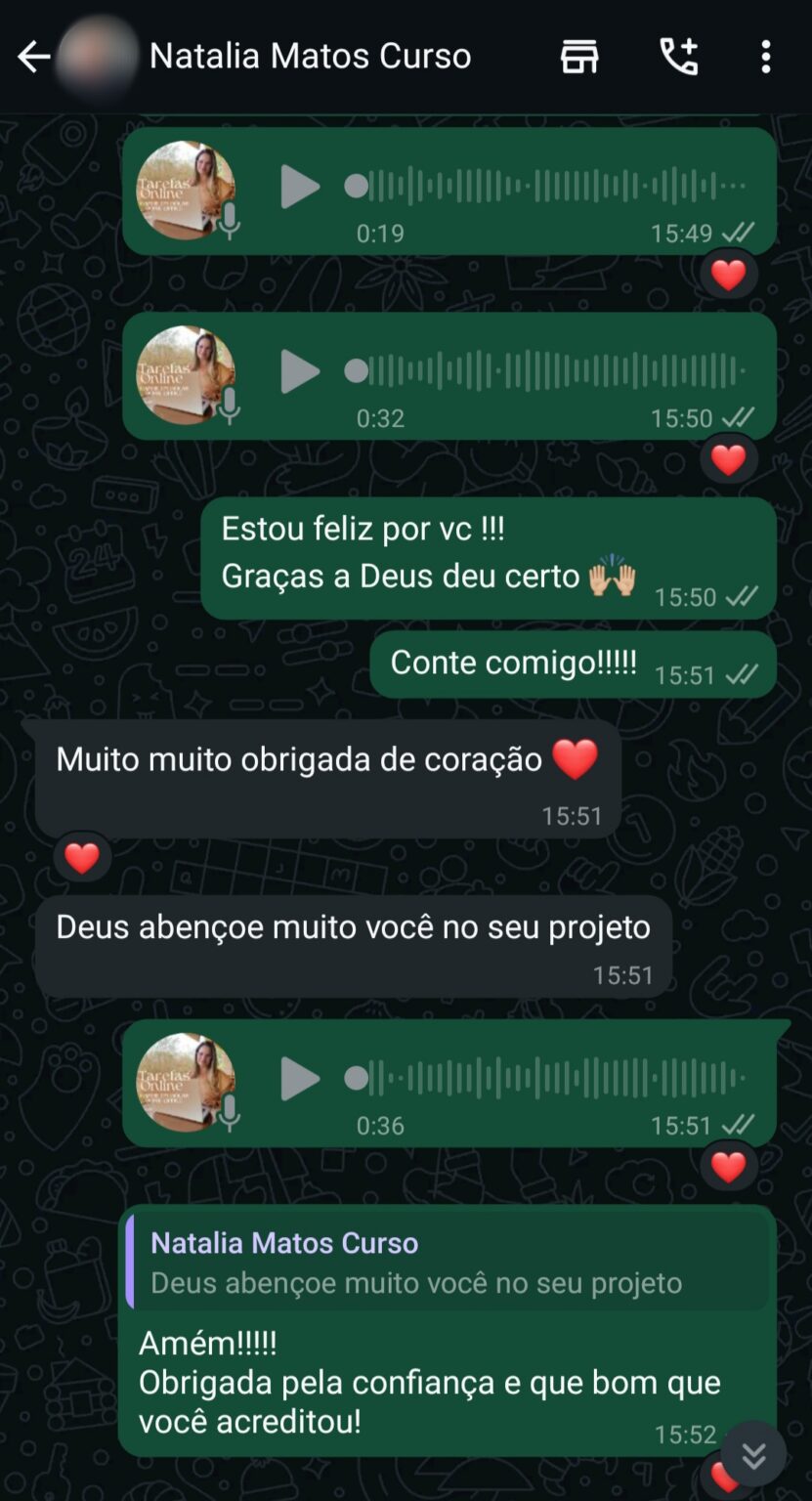Image resolution: width=812 pixels, height=1501 pixels.
Task: Tap the heart reaction under the 0:36 voice message
Action: pyautogui.click(x=729, y=1166)
